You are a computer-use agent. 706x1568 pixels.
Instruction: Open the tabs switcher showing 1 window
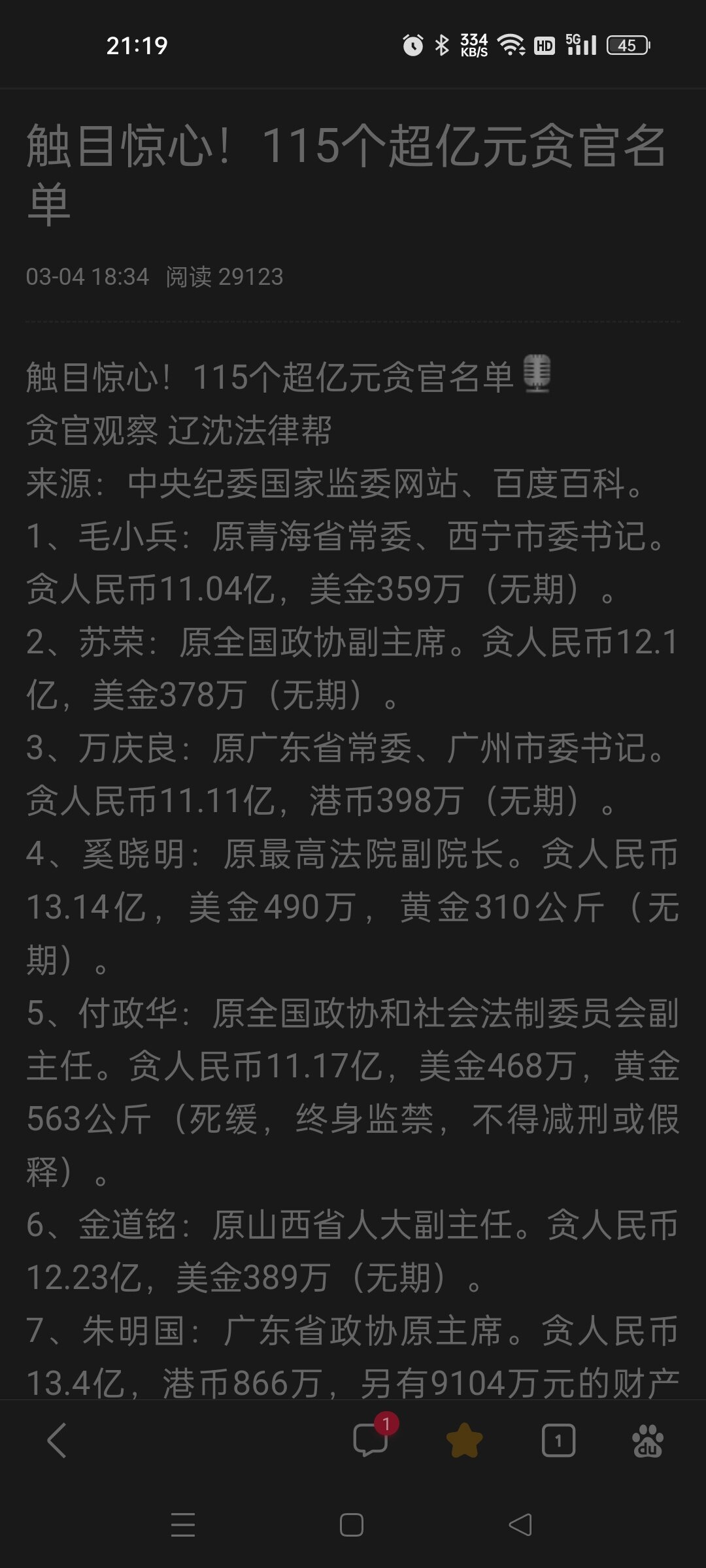pos(558,1440)
